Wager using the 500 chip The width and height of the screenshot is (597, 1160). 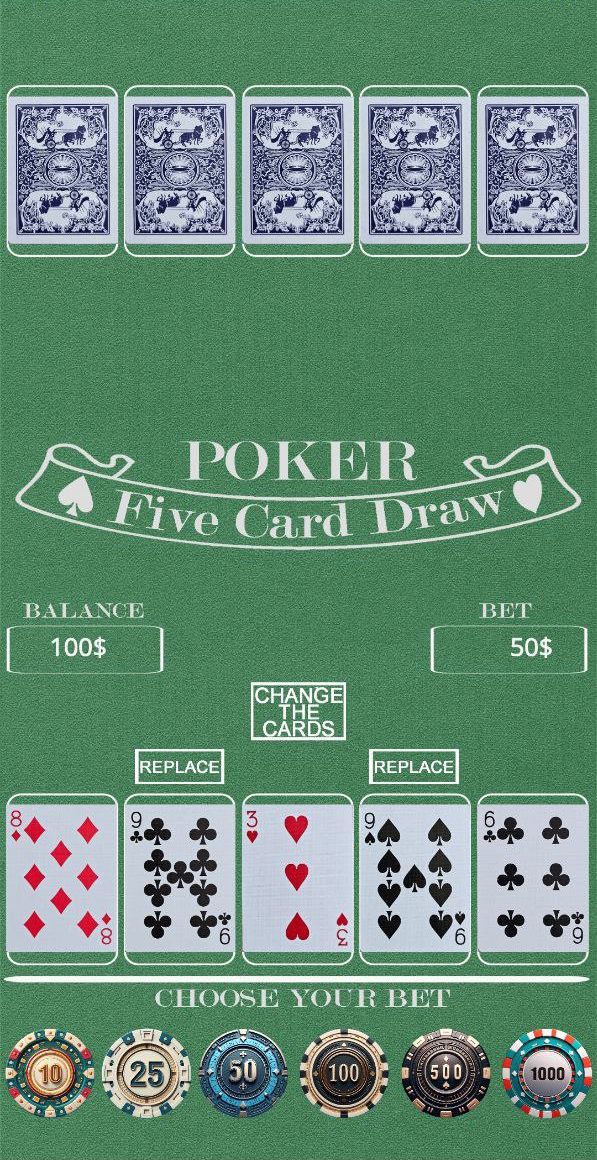tap(445, 1073)
